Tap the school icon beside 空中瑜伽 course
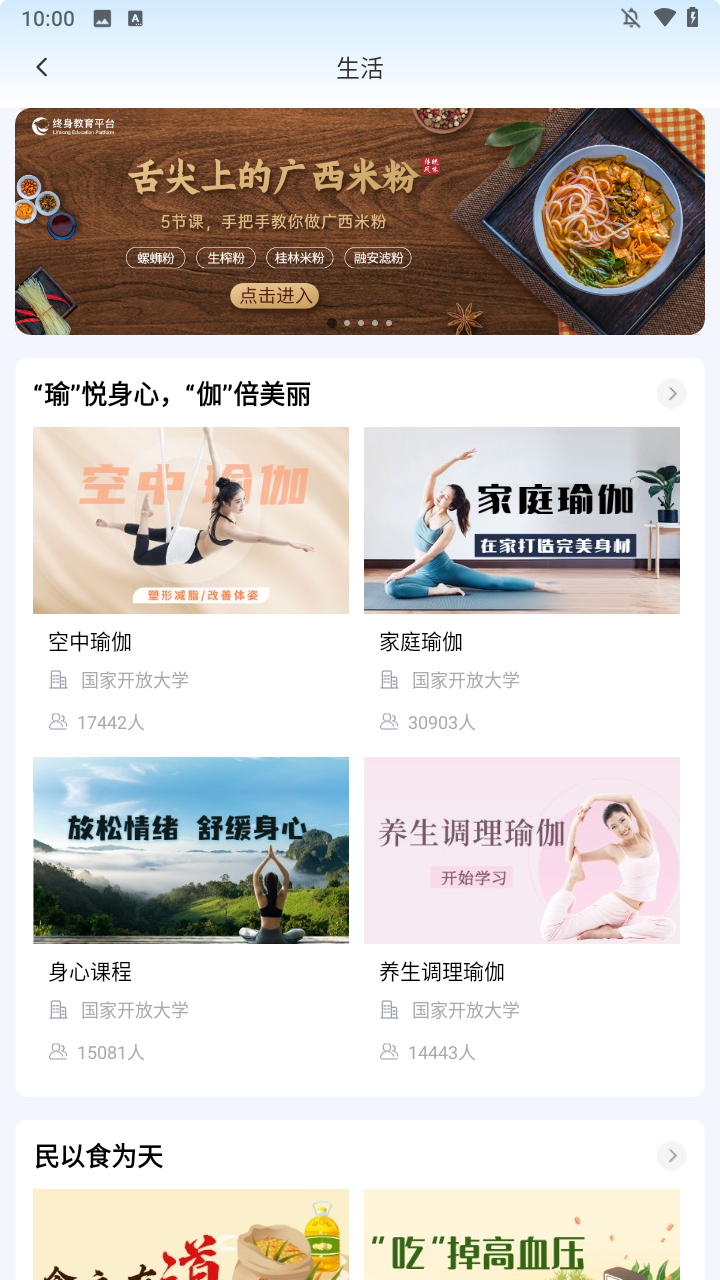 (x=57, y=680)
